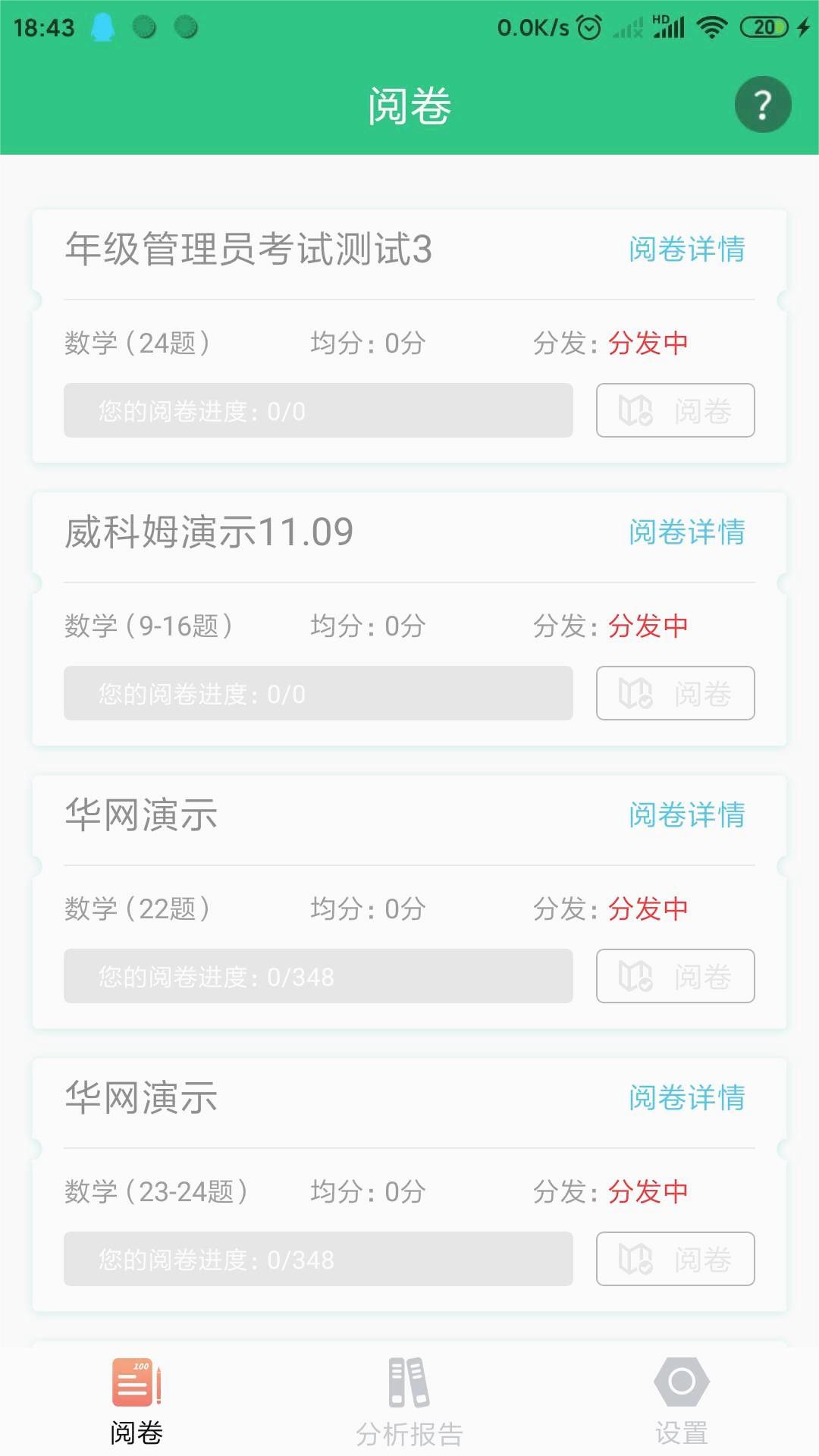Open 阅卷详情 for 年级管理员考试测试3
Screen dimensions: 819x1456
pos(686,250)
